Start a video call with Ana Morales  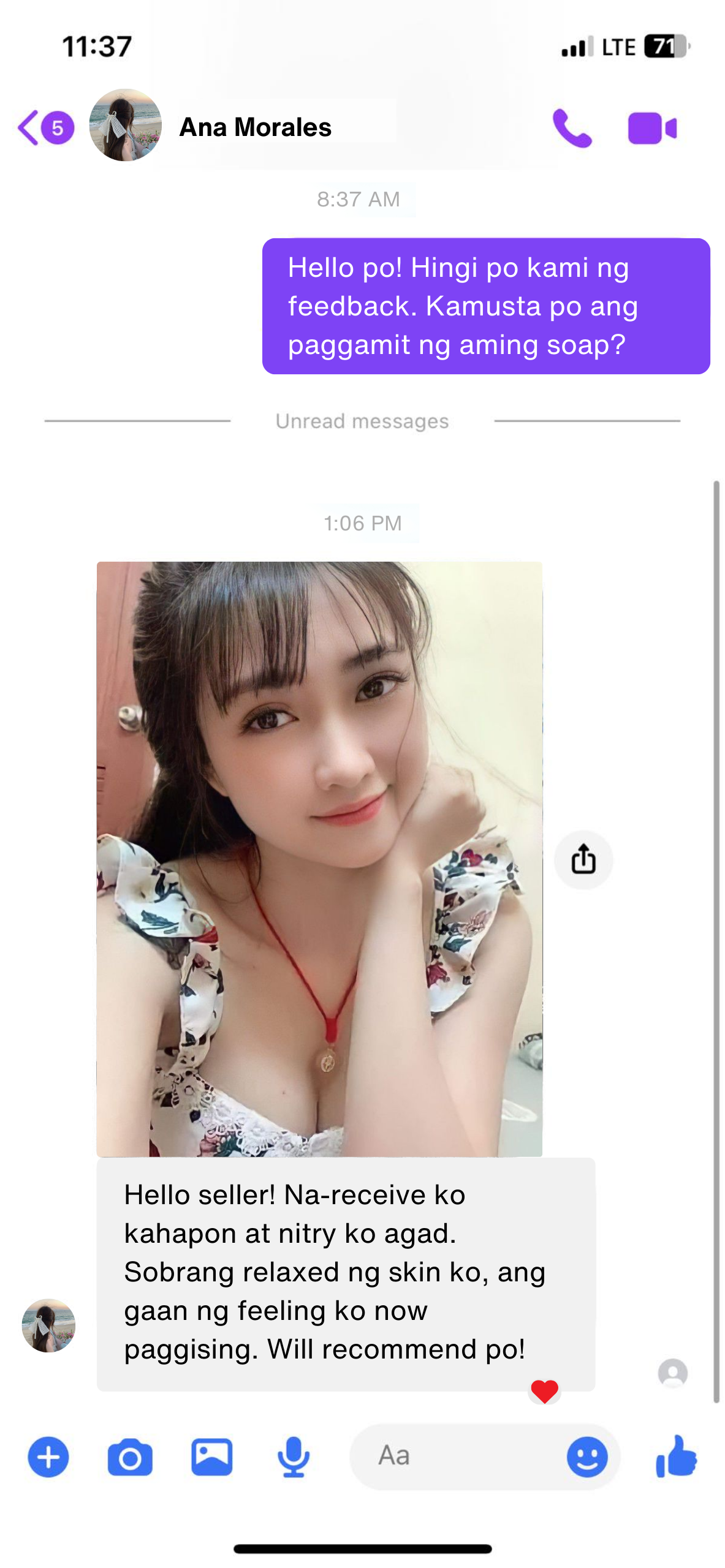click(651, 128)
